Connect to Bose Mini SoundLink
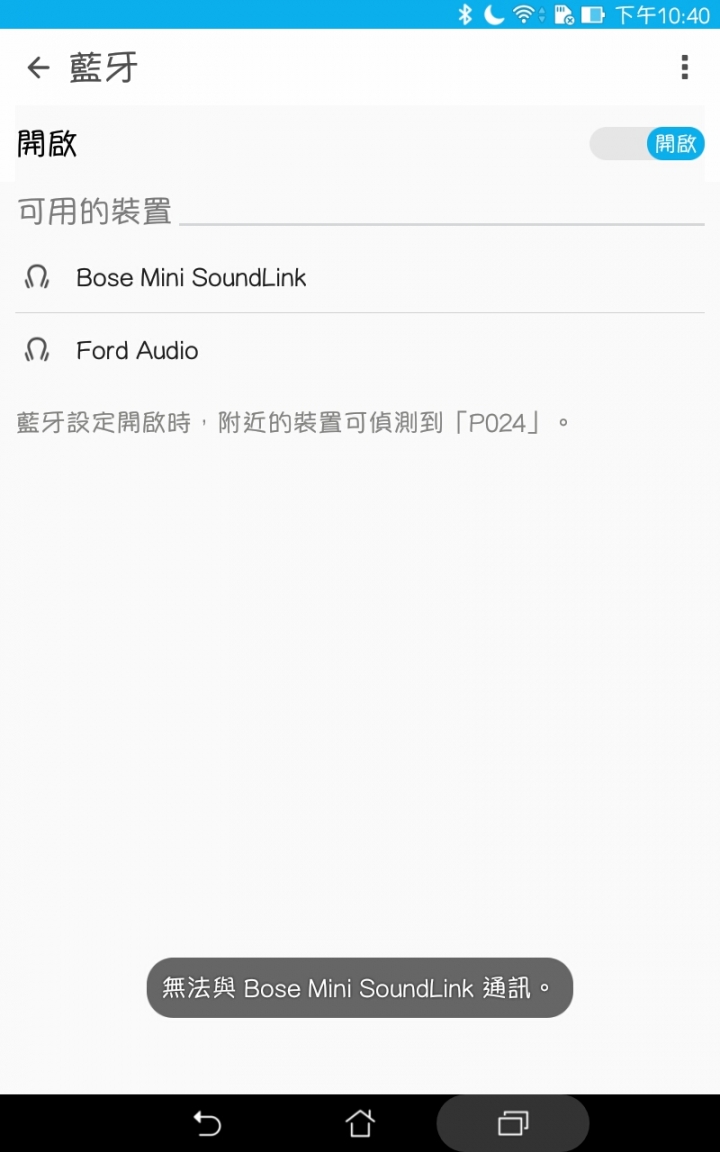 tap(360, 278)
